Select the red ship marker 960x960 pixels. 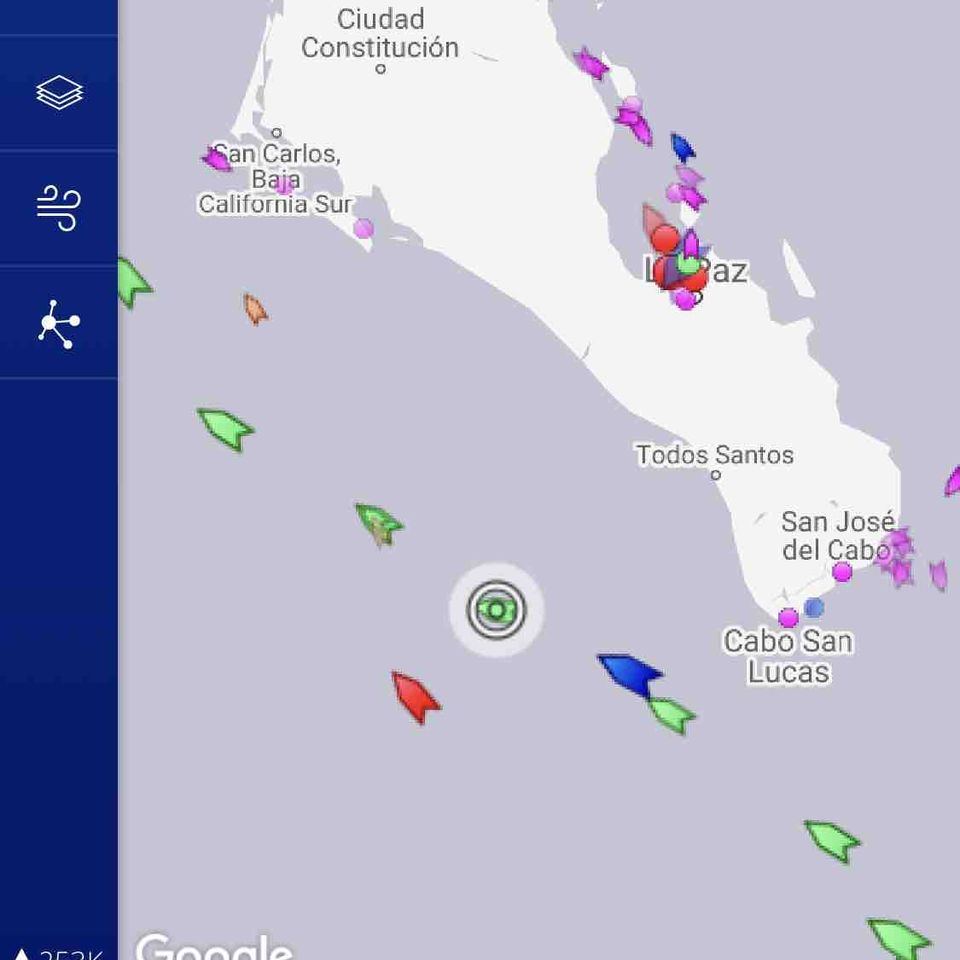pos(414,696)
